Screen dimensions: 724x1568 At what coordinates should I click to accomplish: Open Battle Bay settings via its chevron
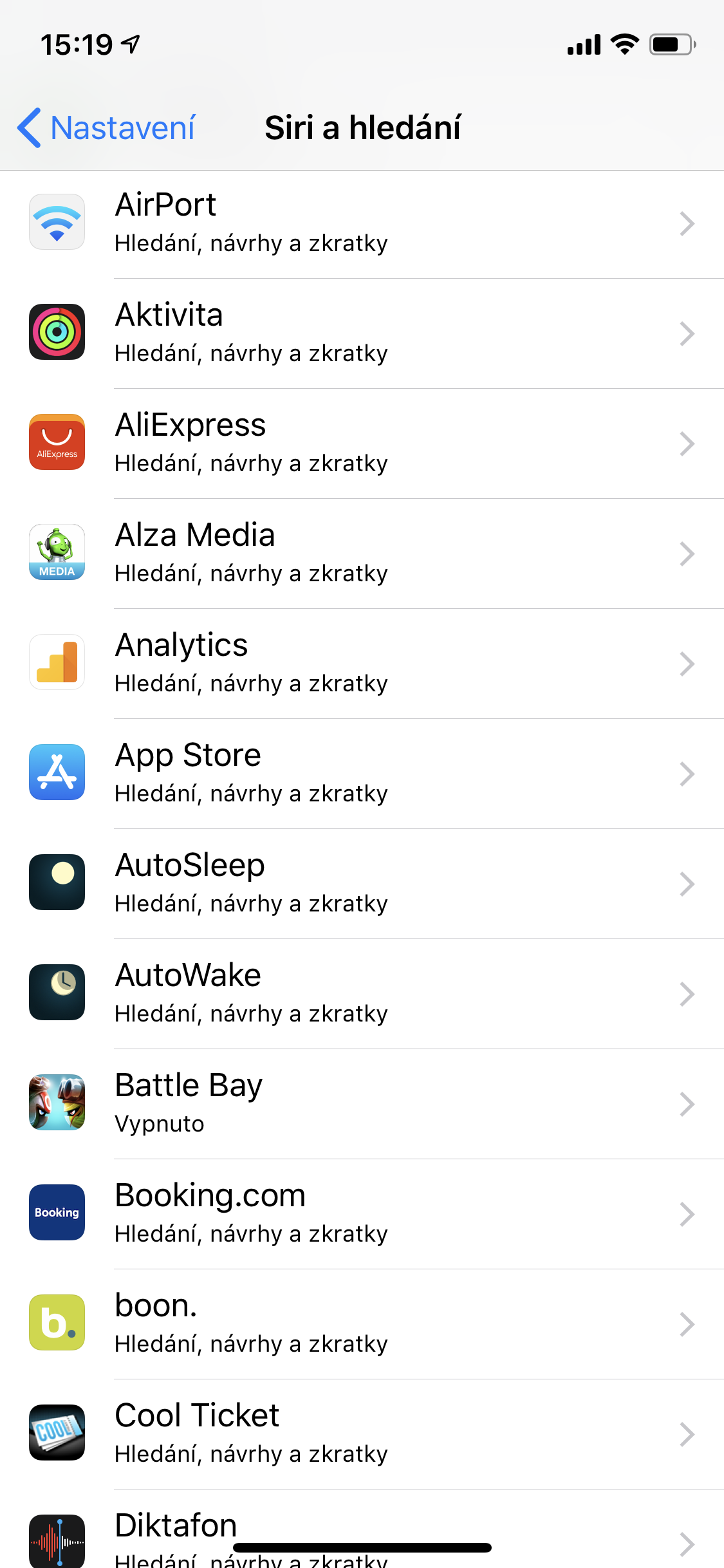point(689,1104)
